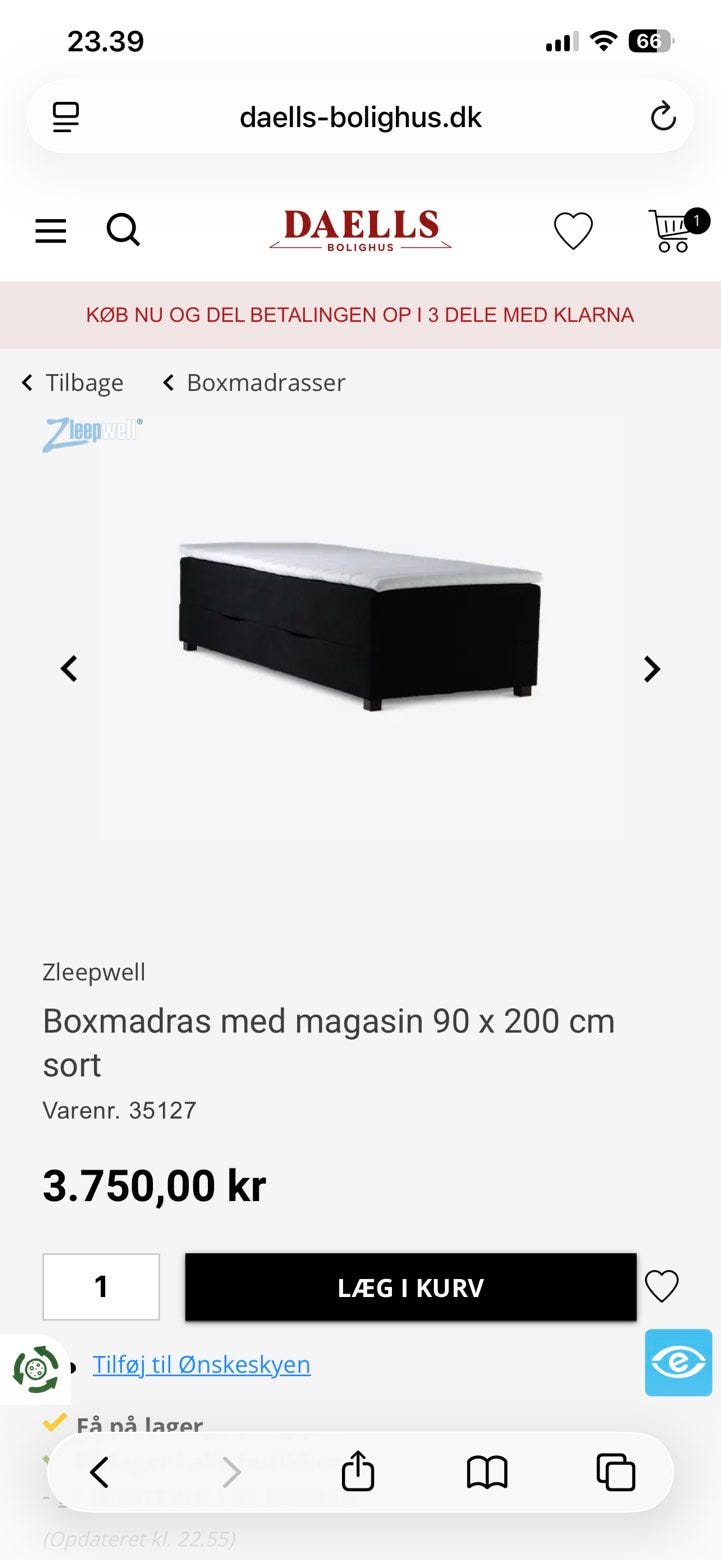Favorite product with heart beside Læg i kurv

point(662,1286)
